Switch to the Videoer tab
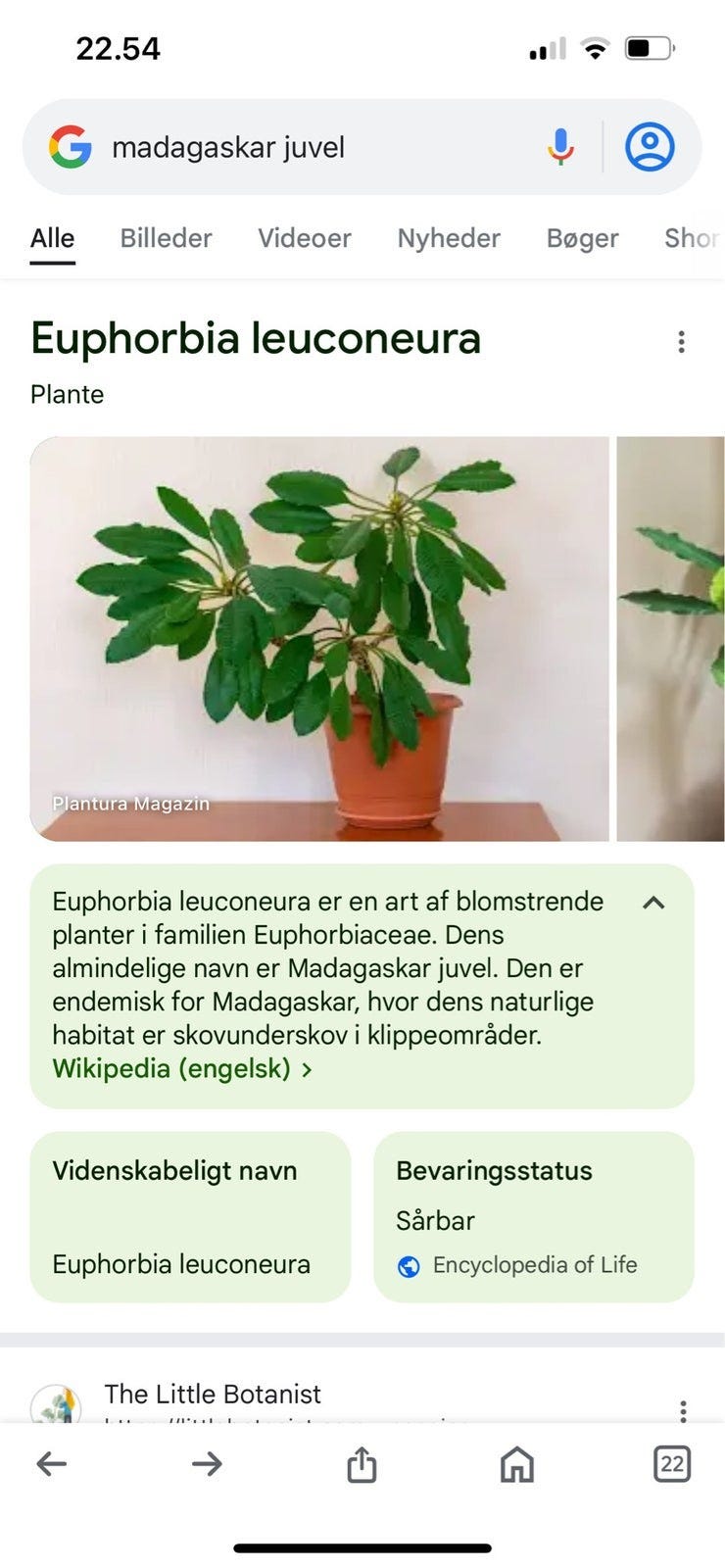 [x=304, y=238]
